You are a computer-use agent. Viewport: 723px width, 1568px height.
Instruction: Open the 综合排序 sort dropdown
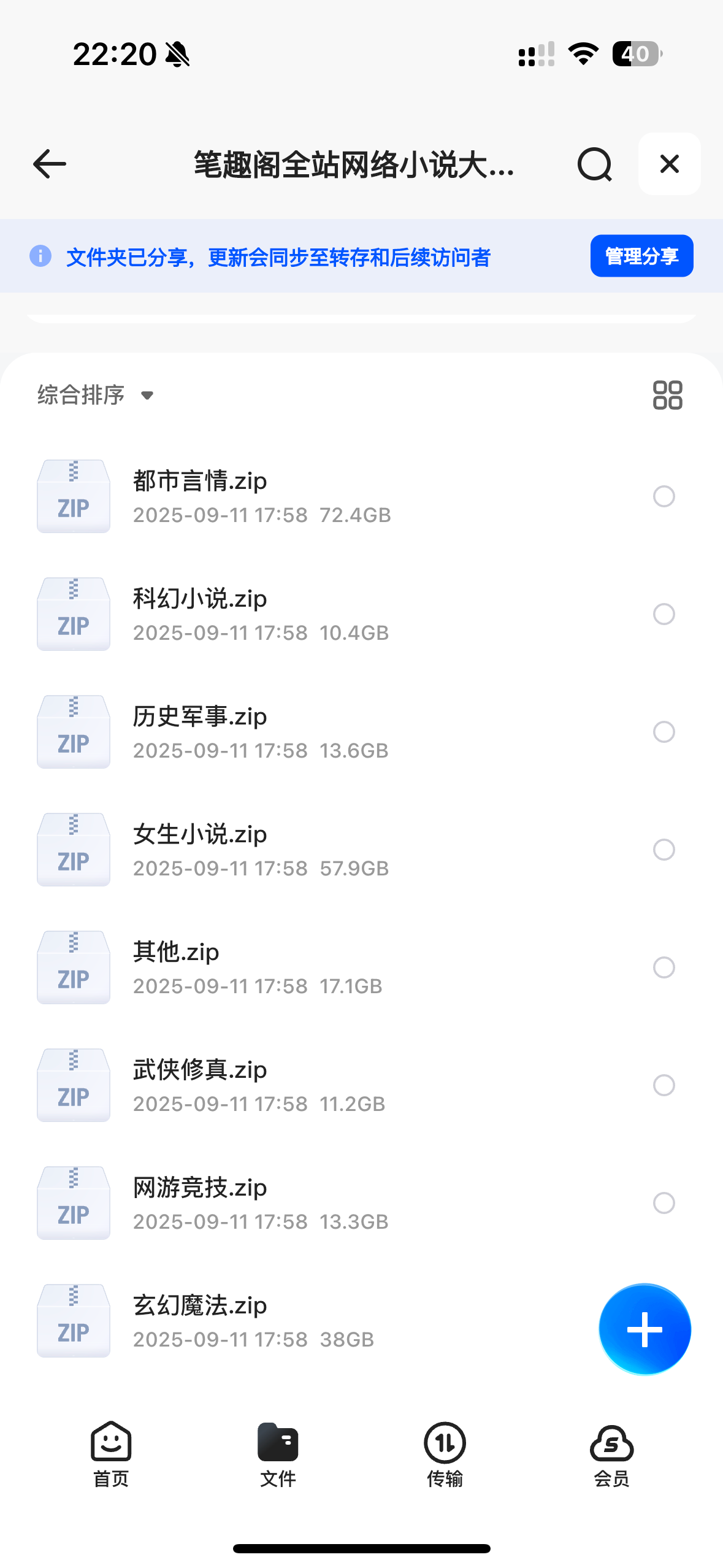click(x=95, y=395)
